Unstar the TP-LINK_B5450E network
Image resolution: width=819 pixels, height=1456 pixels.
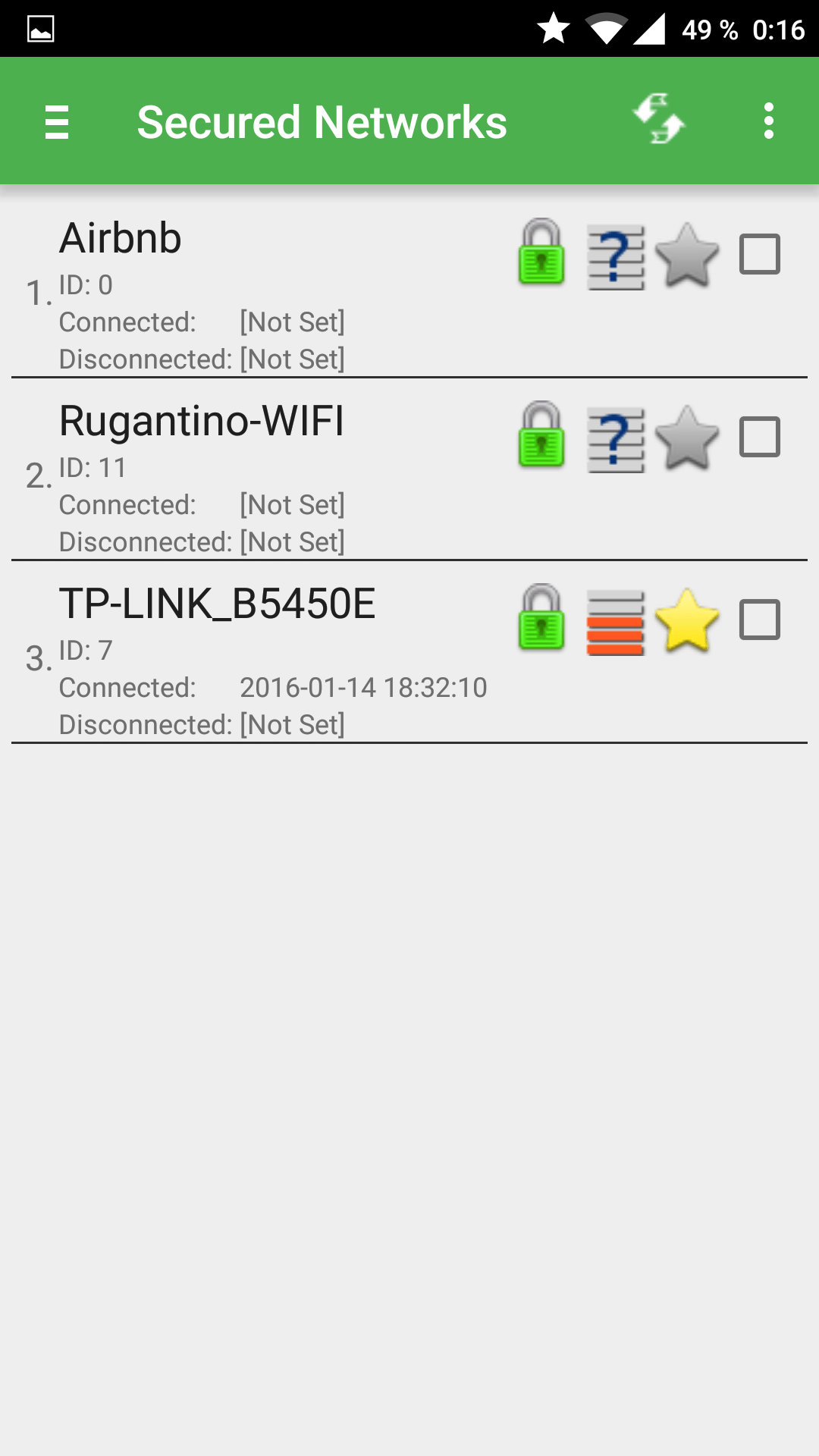pos(687,621)
